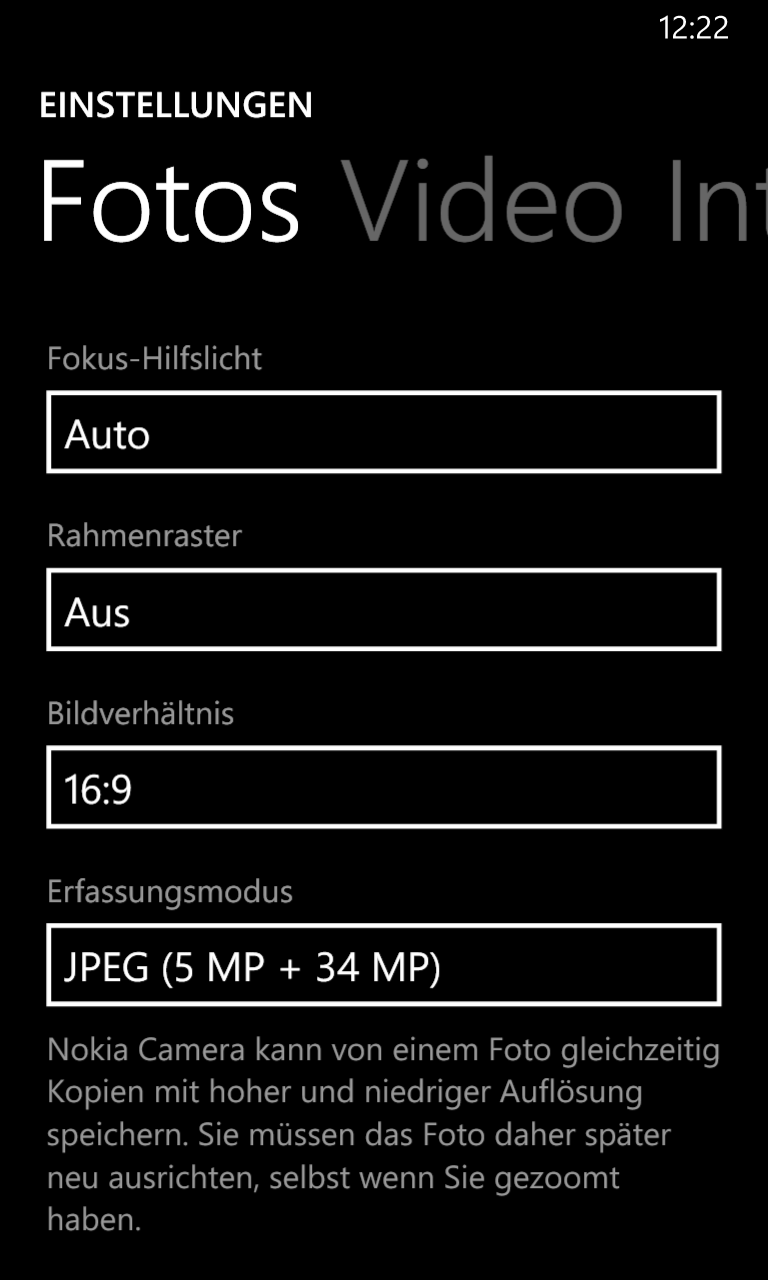Open the Fokus-Hilfslicht dropdown set to Auto
The width and height of the screenshot is (768, 1280).
(384, 432)
